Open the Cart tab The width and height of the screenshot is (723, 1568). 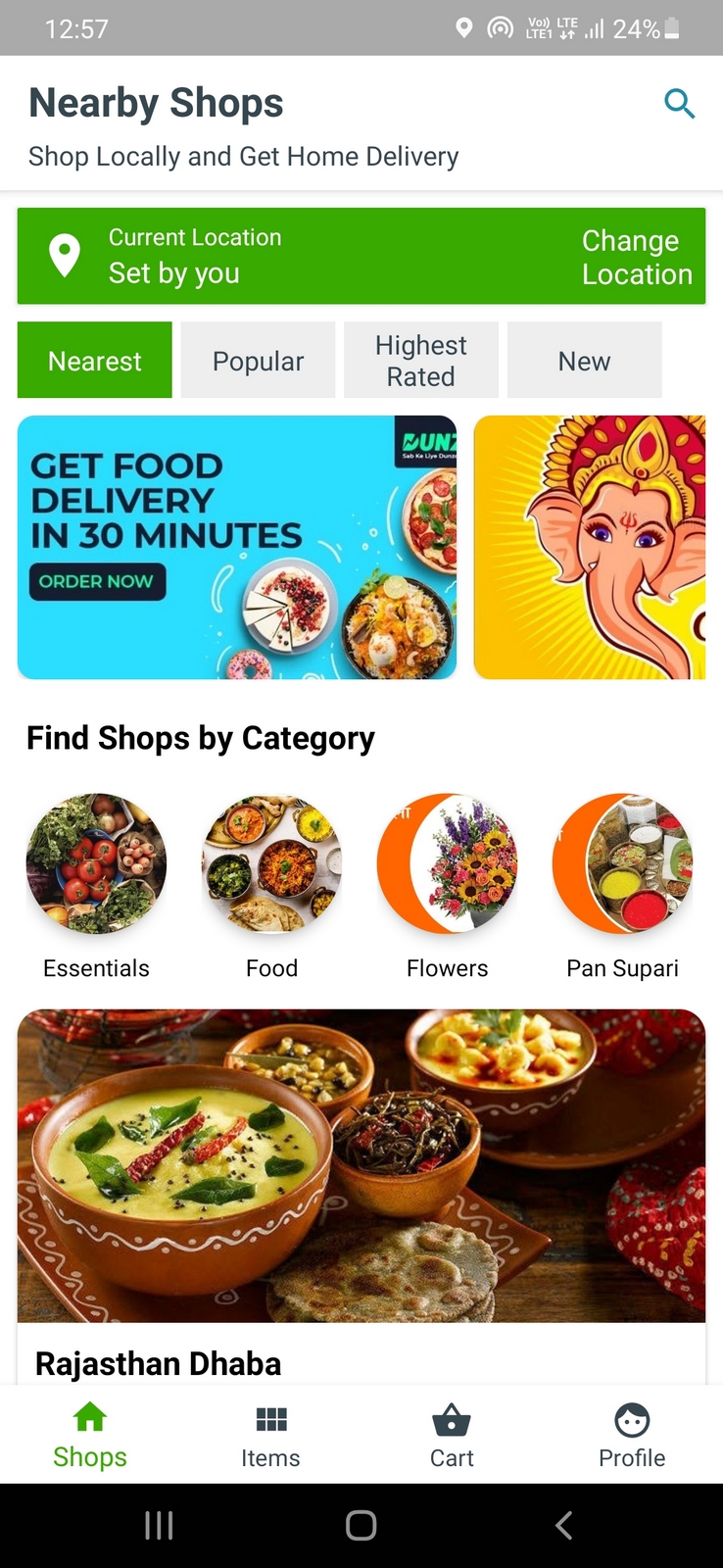(x=452, y=1435)
